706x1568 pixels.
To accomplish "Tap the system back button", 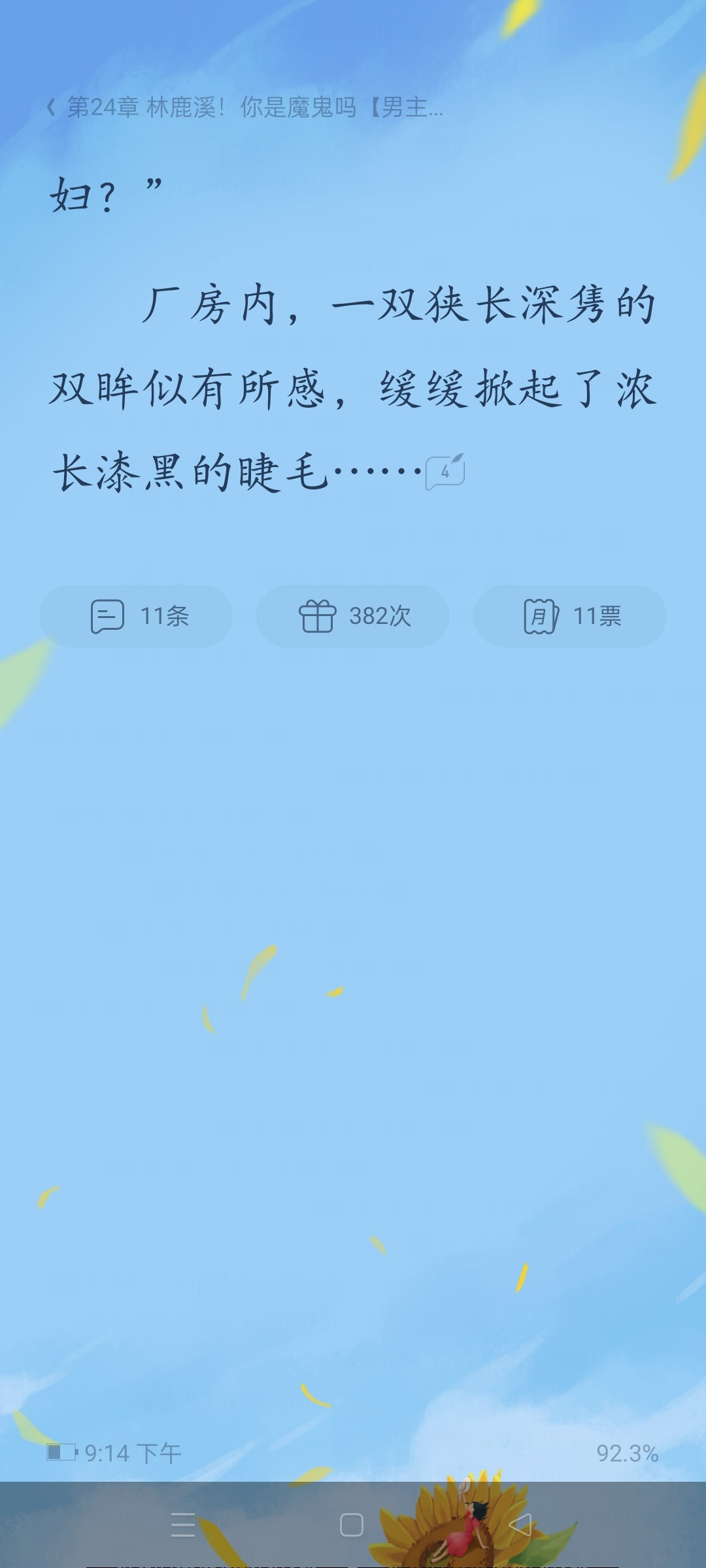I will coord(520,1525).
